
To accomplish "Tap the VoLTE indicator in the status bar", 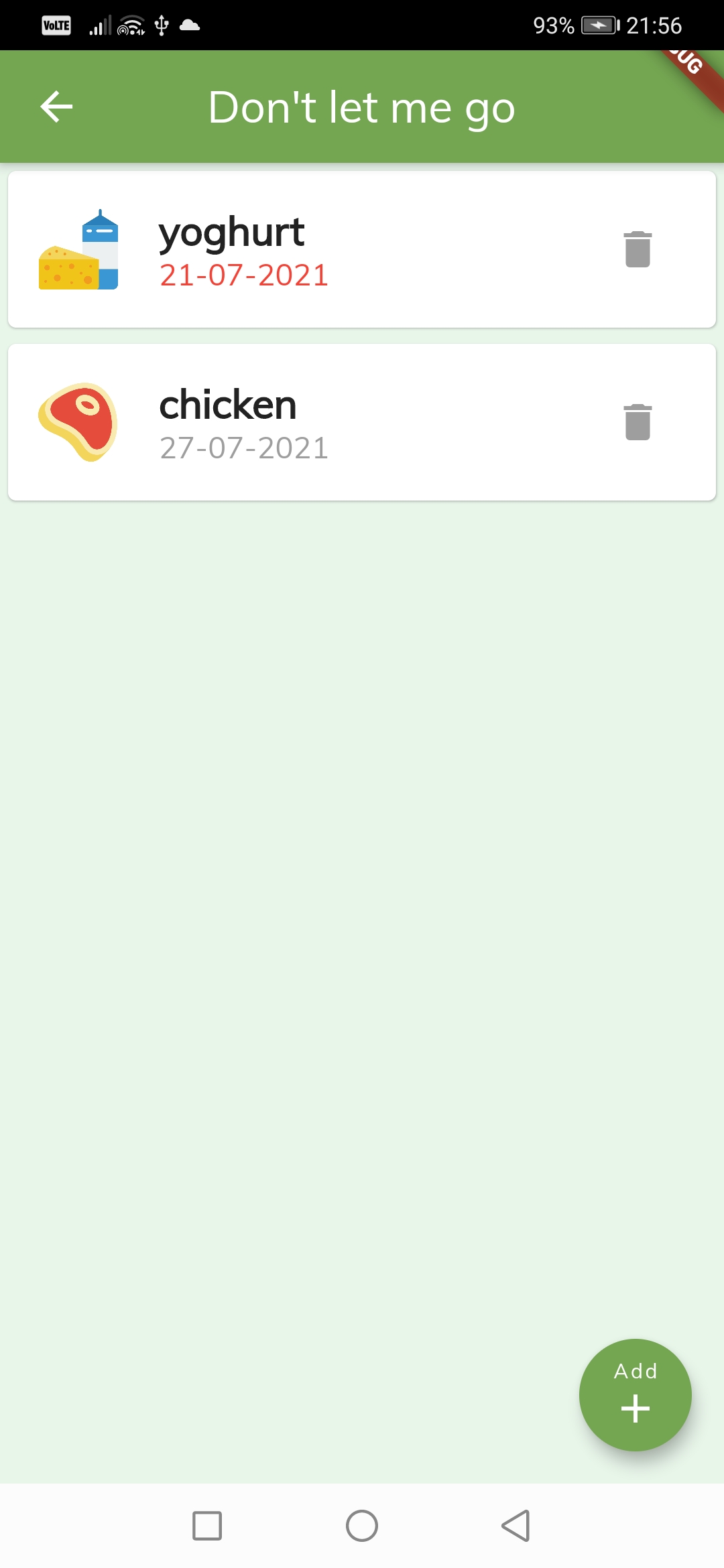I will coord(56,25).
